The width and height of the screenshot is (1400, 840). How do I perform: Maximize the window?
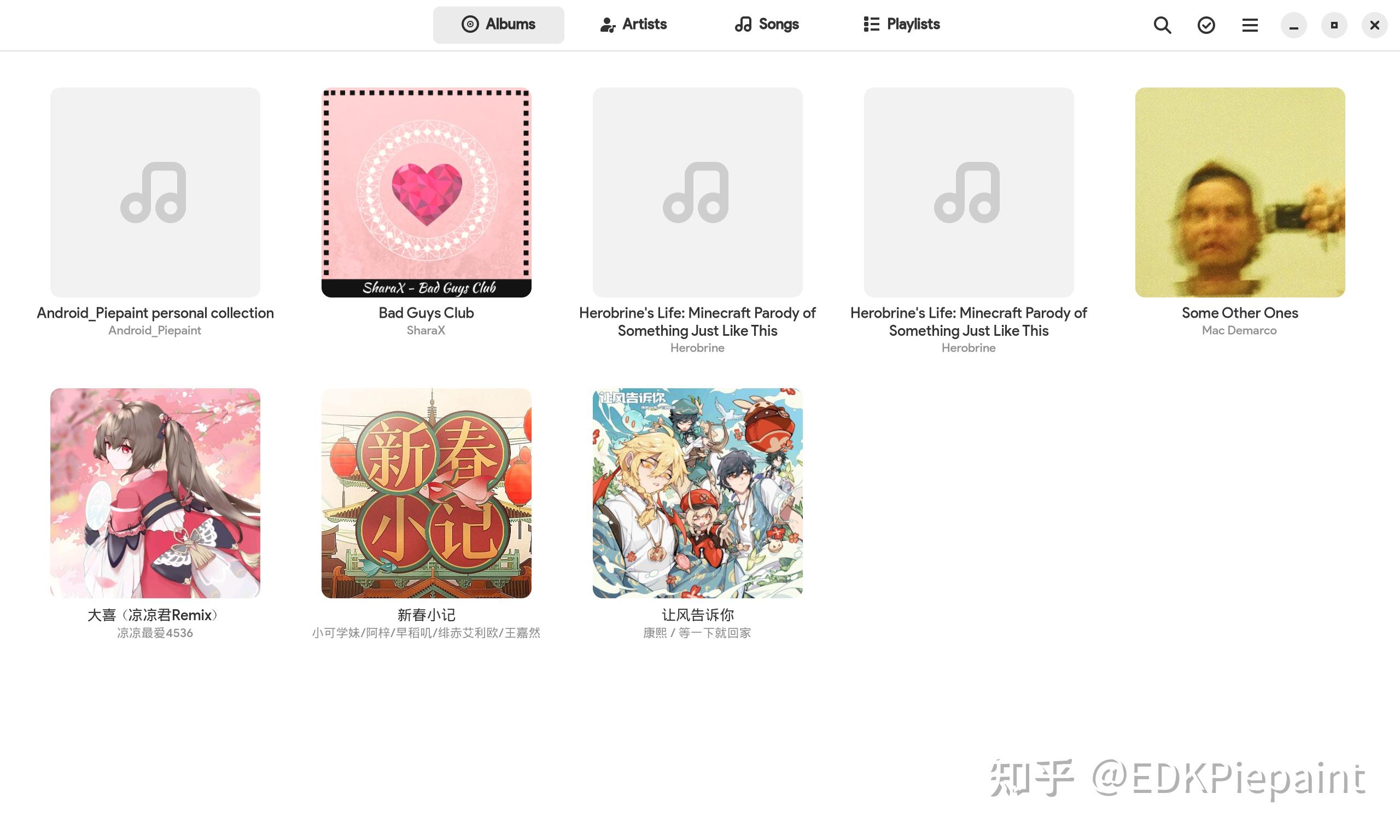1334,26
